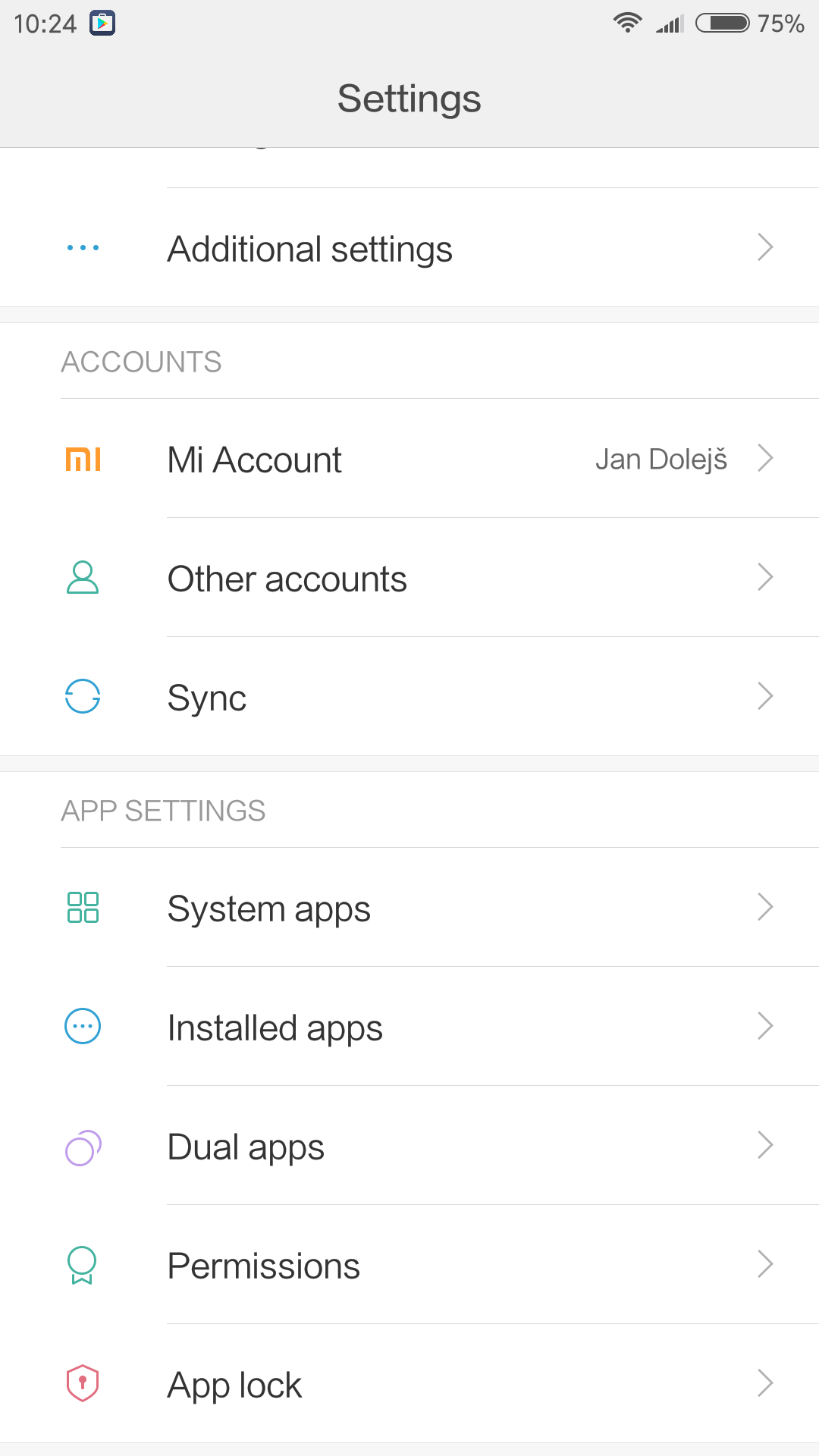
Task: Tap App lock
Action: click(409, 1383)
